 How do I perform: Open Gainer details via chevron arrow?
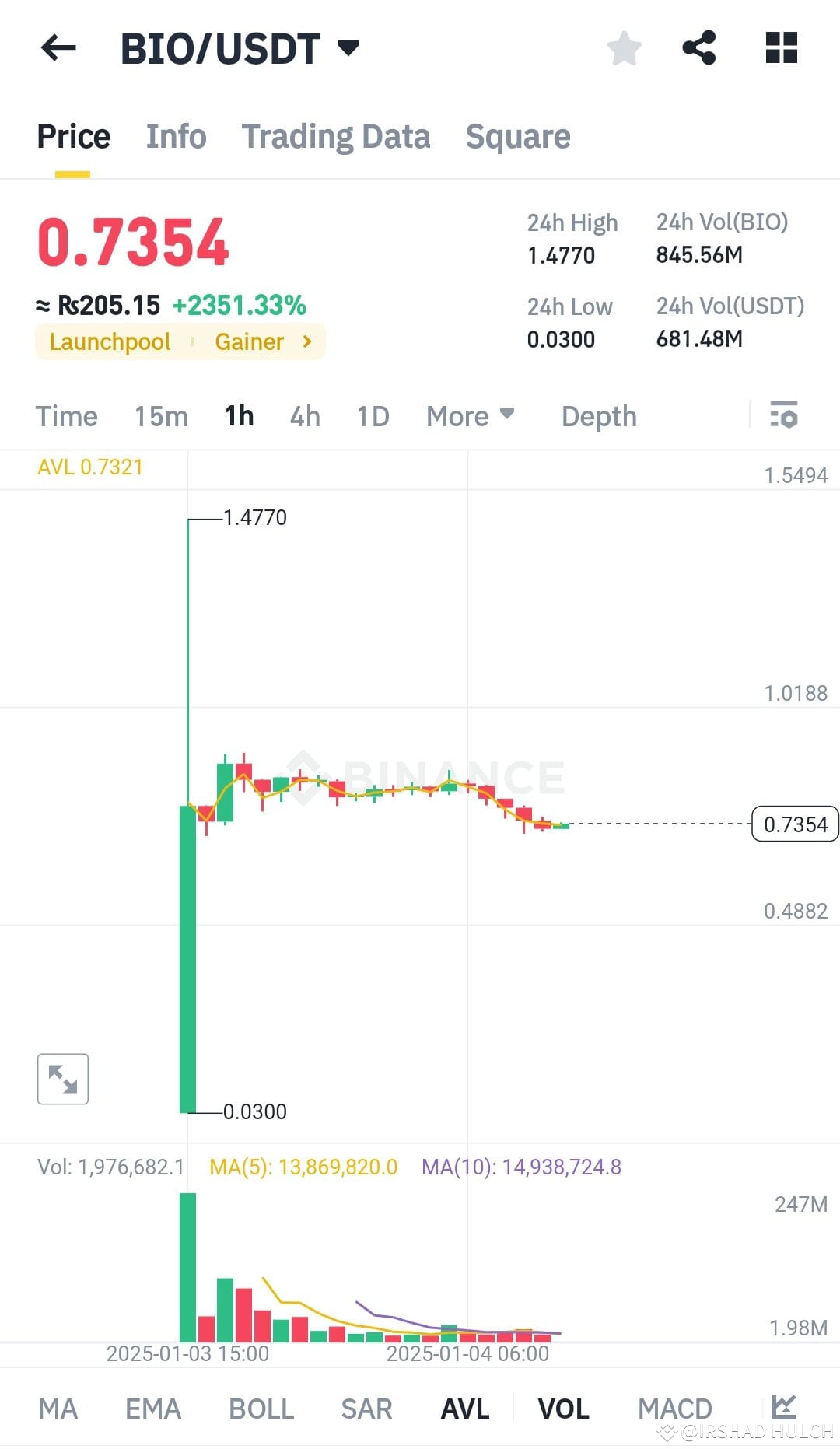[306, 341]
